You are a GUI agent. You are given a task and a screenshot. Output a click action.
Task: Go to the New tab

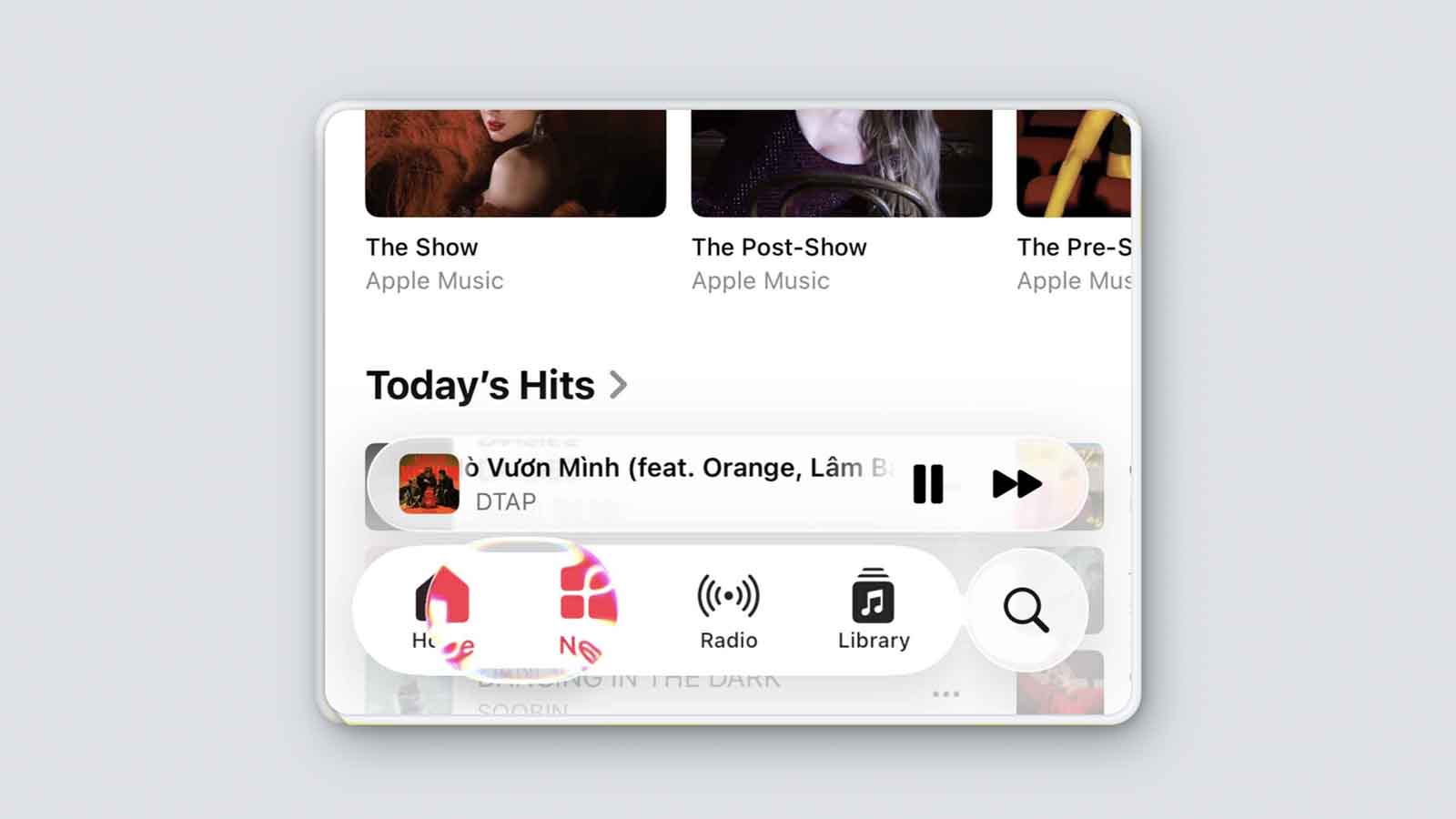tap(583, 610)
